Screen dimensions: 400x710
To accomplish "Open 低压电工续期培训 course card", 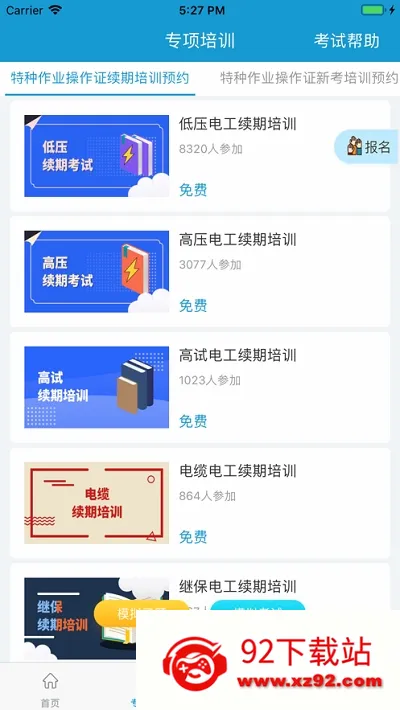I will (x=200, y=156).
